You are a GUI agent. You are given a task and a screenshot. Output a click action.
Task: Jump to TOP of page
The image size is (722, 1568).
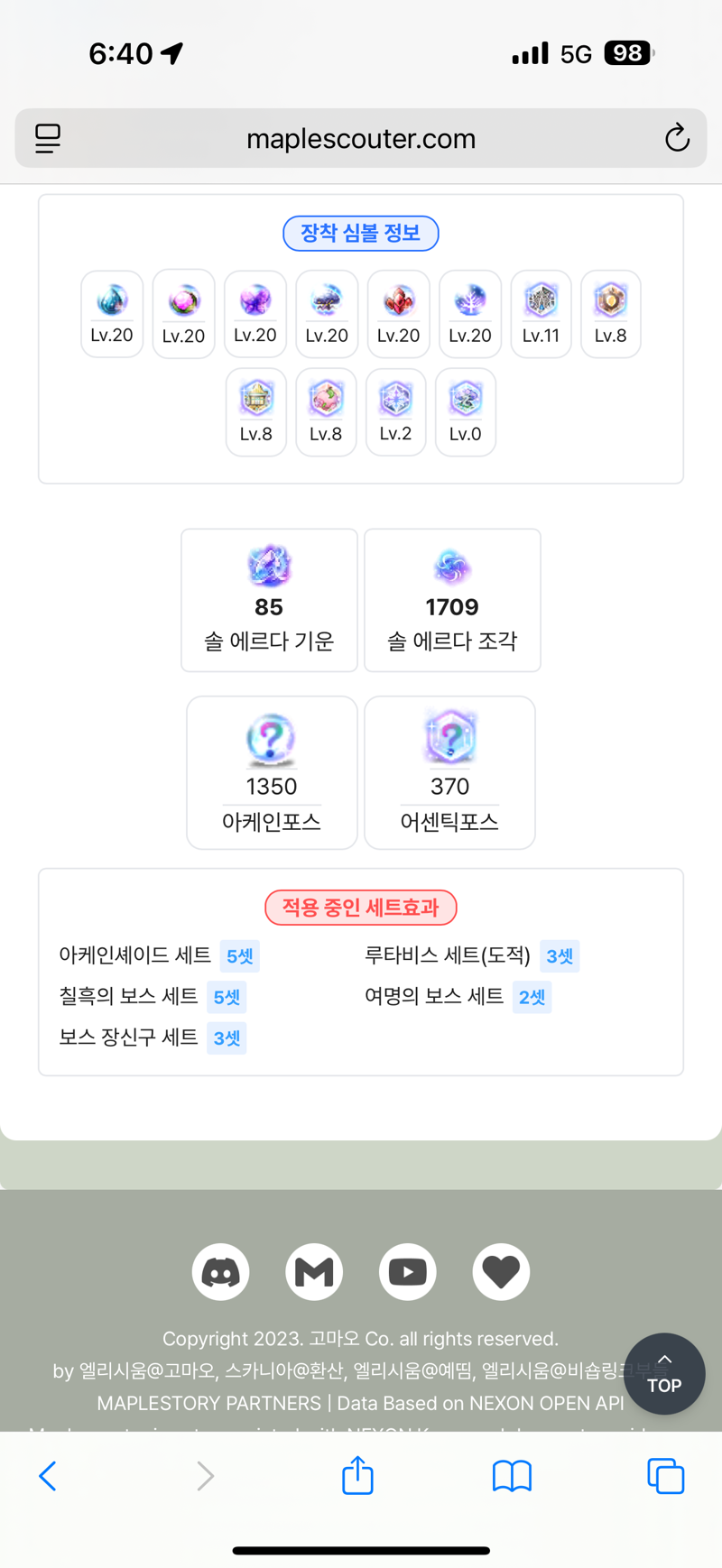tap(664, 1373)
